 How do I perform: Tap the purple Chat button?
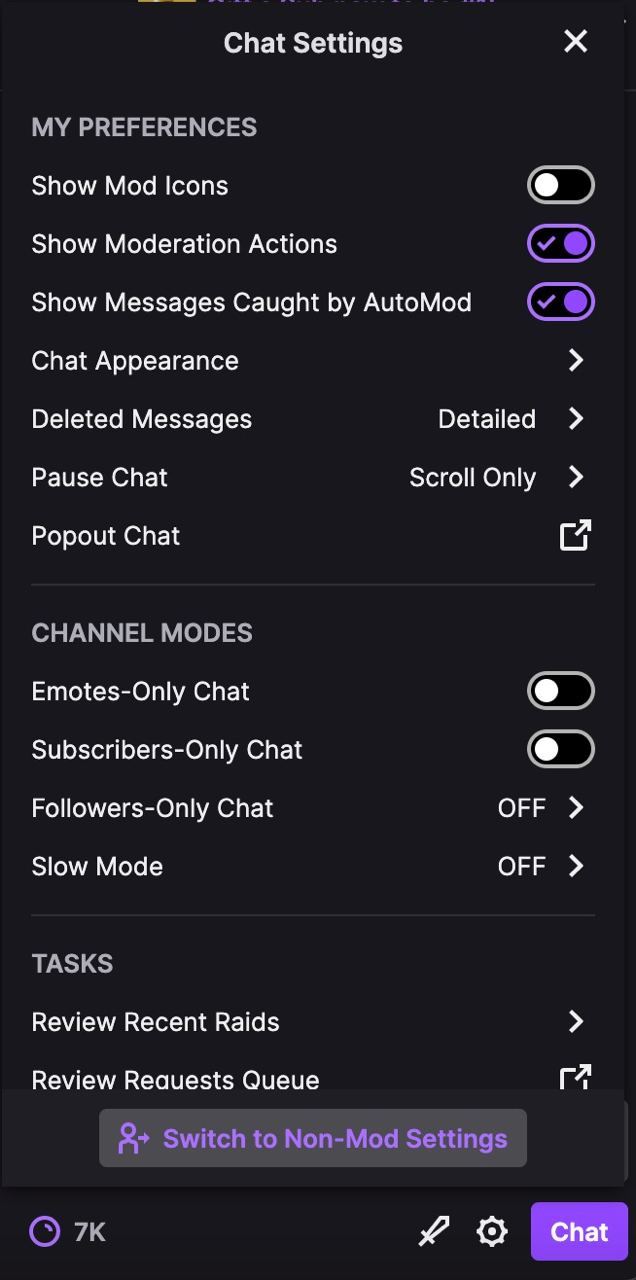[x=579, y=1232]
